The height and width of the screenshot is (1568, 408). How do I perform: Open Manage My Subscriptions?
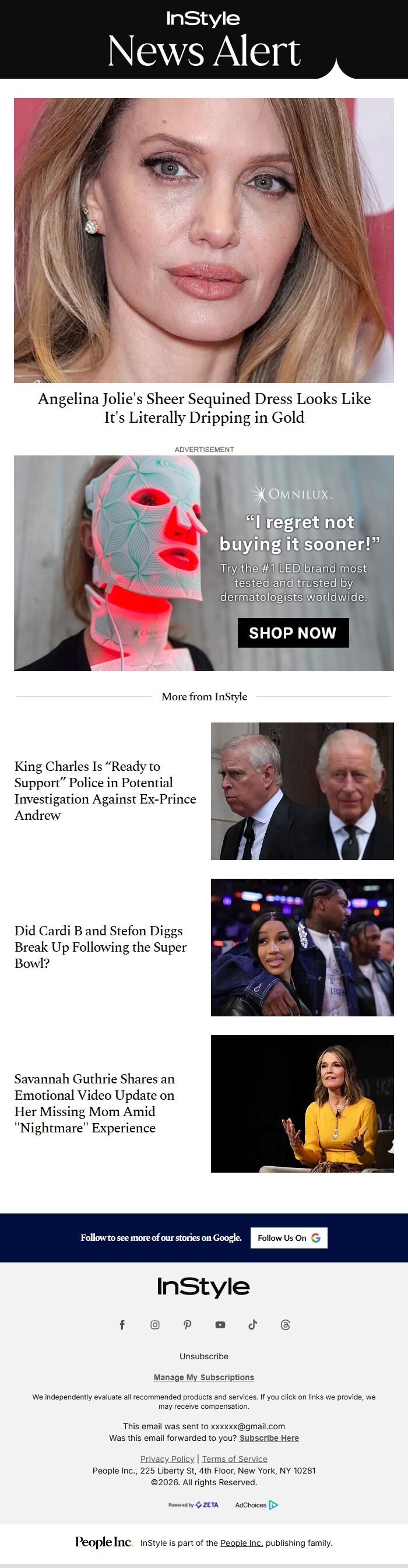pos(203,1377)
